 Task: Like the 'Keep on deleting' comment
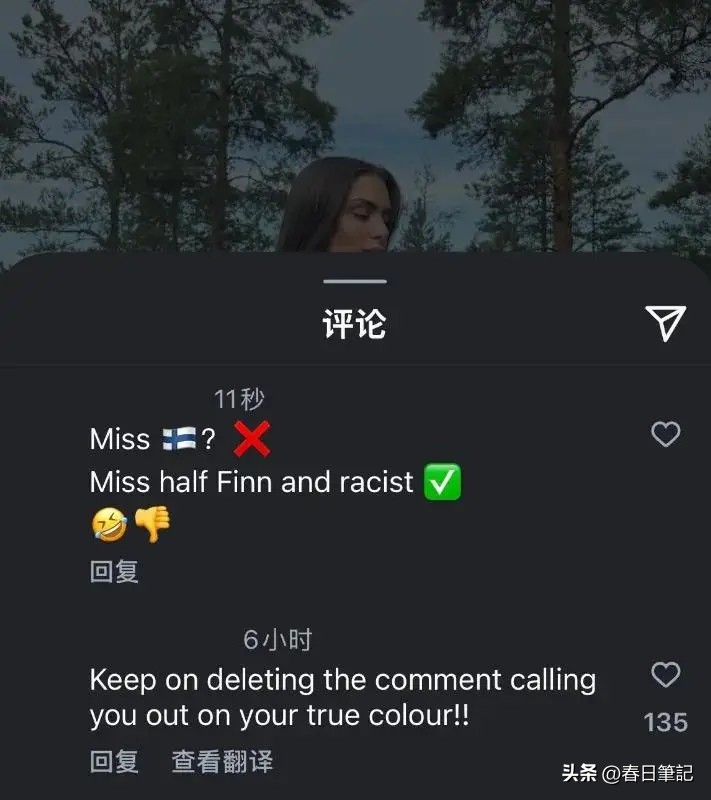(x=665, y=675)
